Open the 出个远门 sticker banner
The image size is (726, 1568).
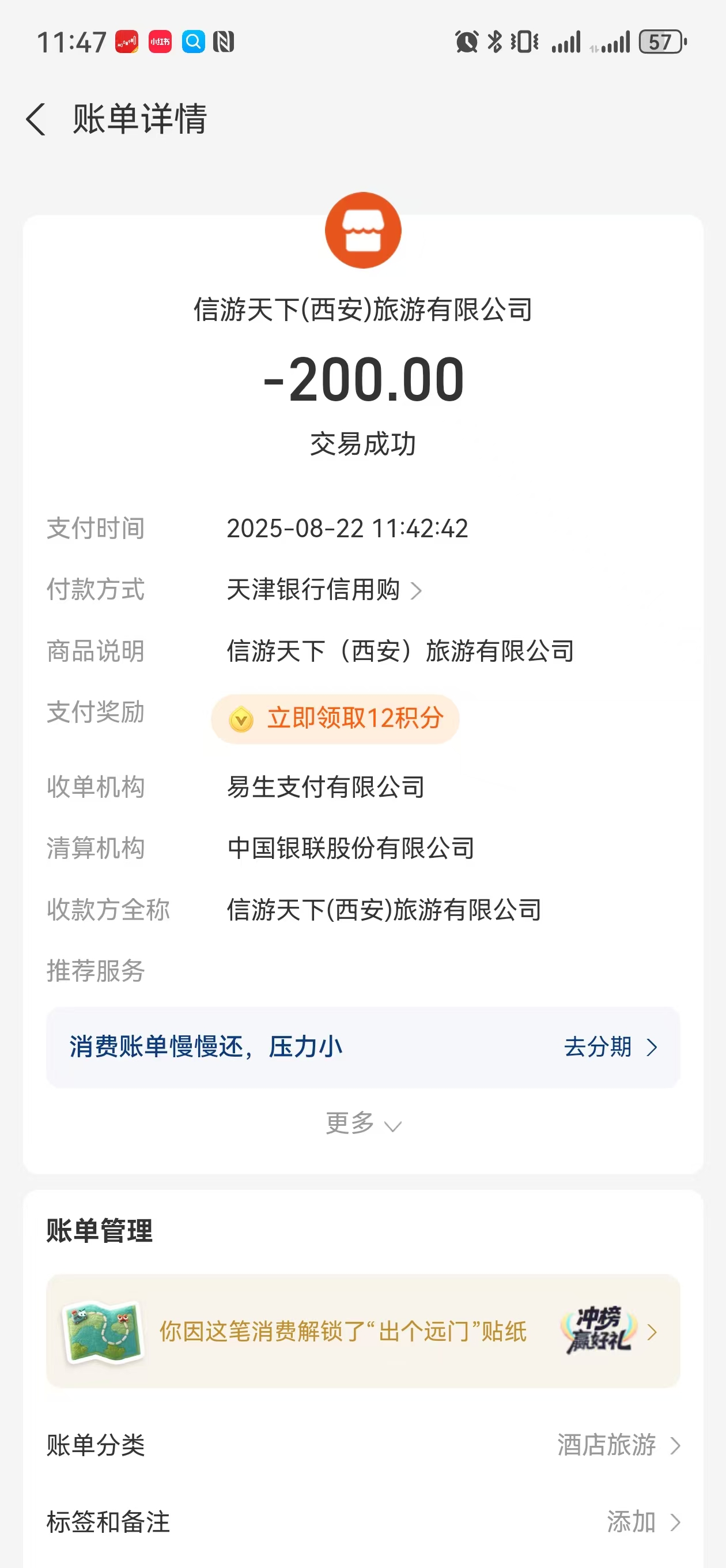pos(362,1332)
